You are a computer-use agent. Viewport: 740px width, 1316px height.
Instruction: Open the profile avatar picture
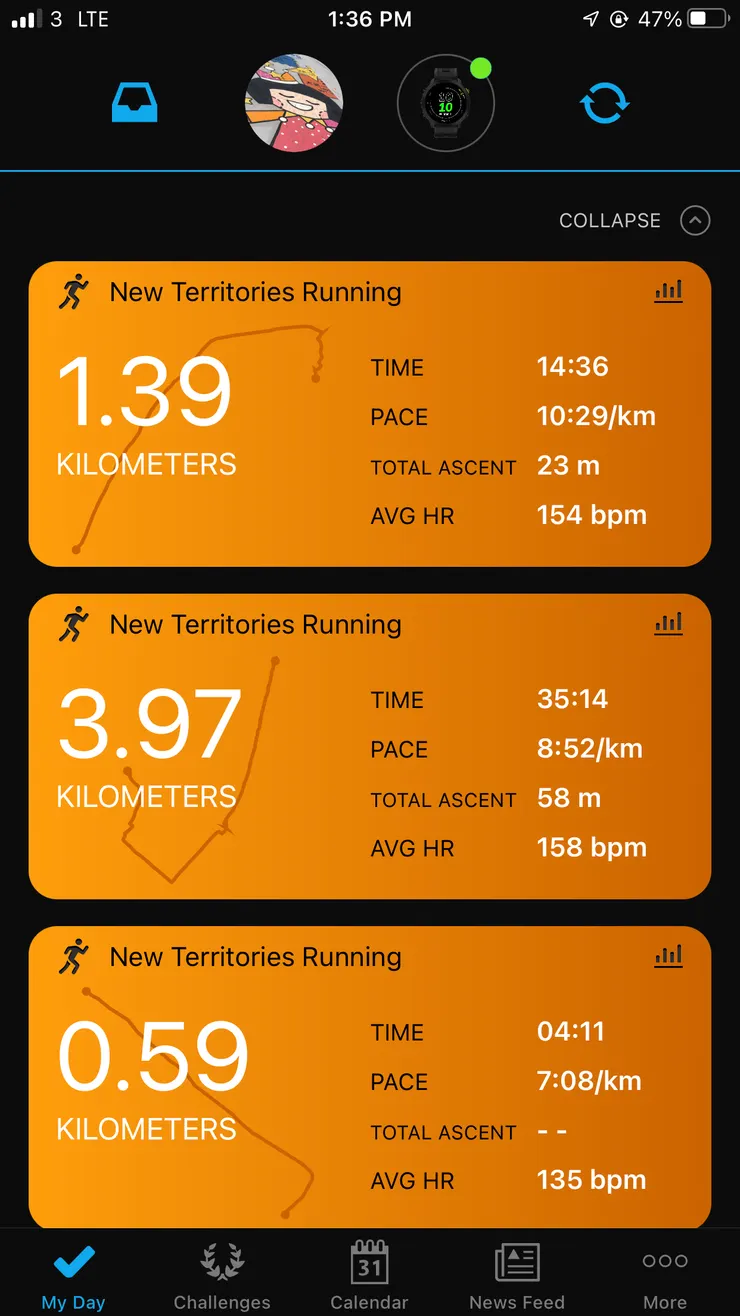(x=294, y=103)
